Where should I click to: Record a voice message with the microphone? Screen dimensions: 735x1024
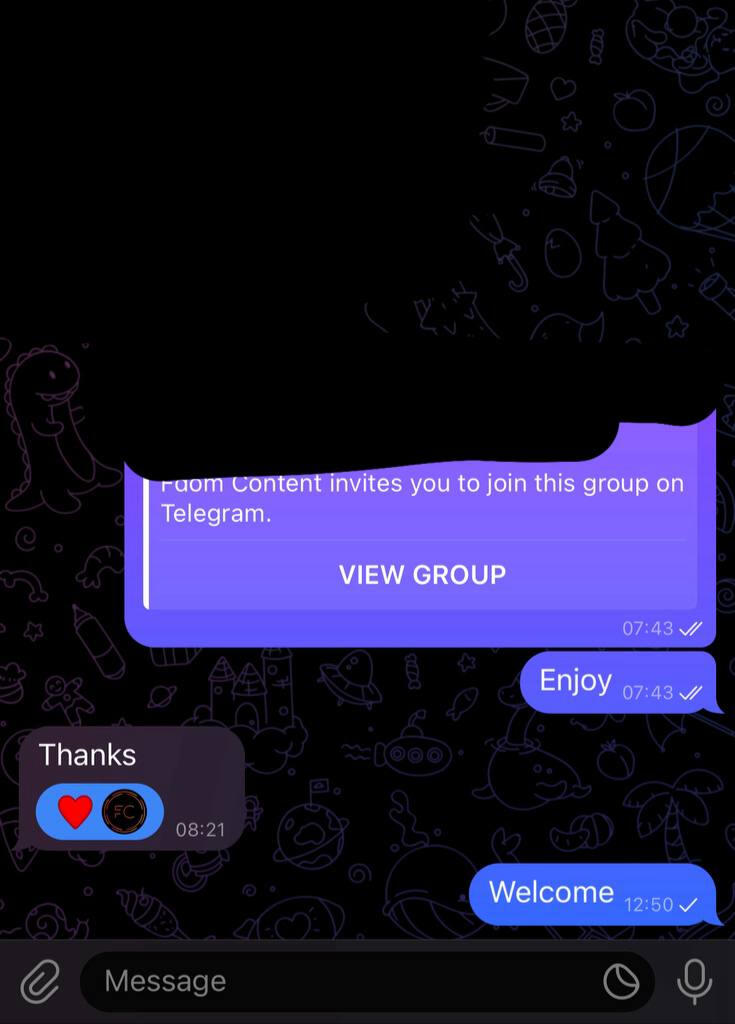click(x=694, y=981)
